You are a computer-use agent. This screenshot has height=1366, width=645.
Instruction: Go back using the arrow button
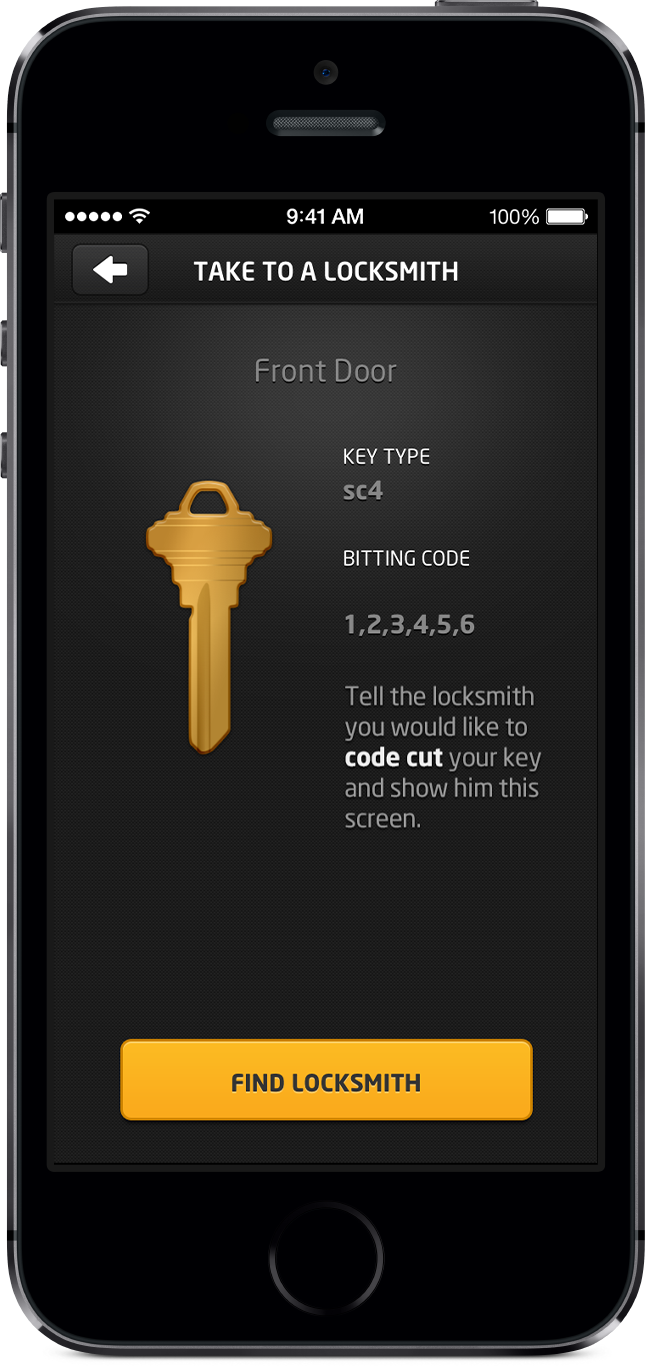click(110, 270)
